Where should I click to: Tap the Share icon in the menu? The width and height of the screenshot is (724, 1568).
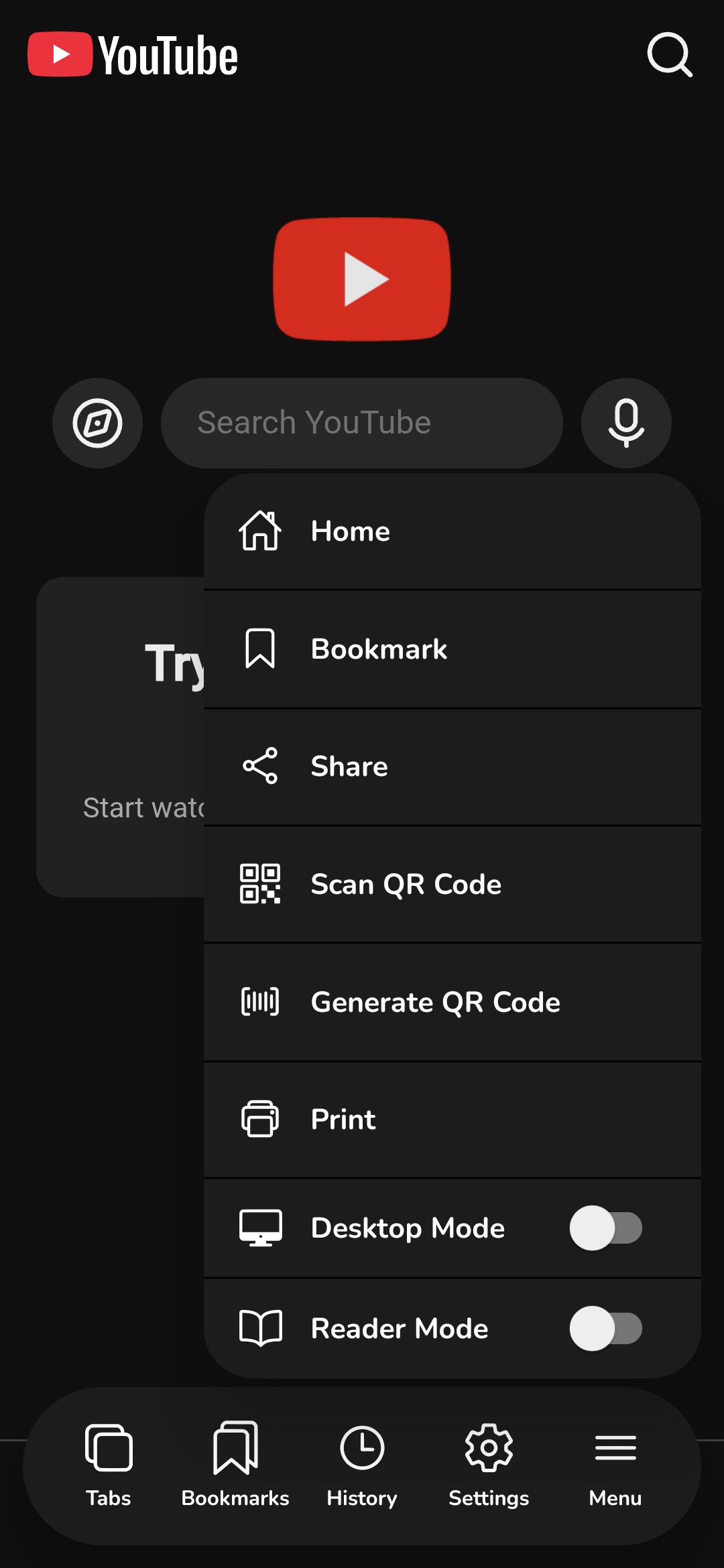pyautogui.click(x=261, y=766)
